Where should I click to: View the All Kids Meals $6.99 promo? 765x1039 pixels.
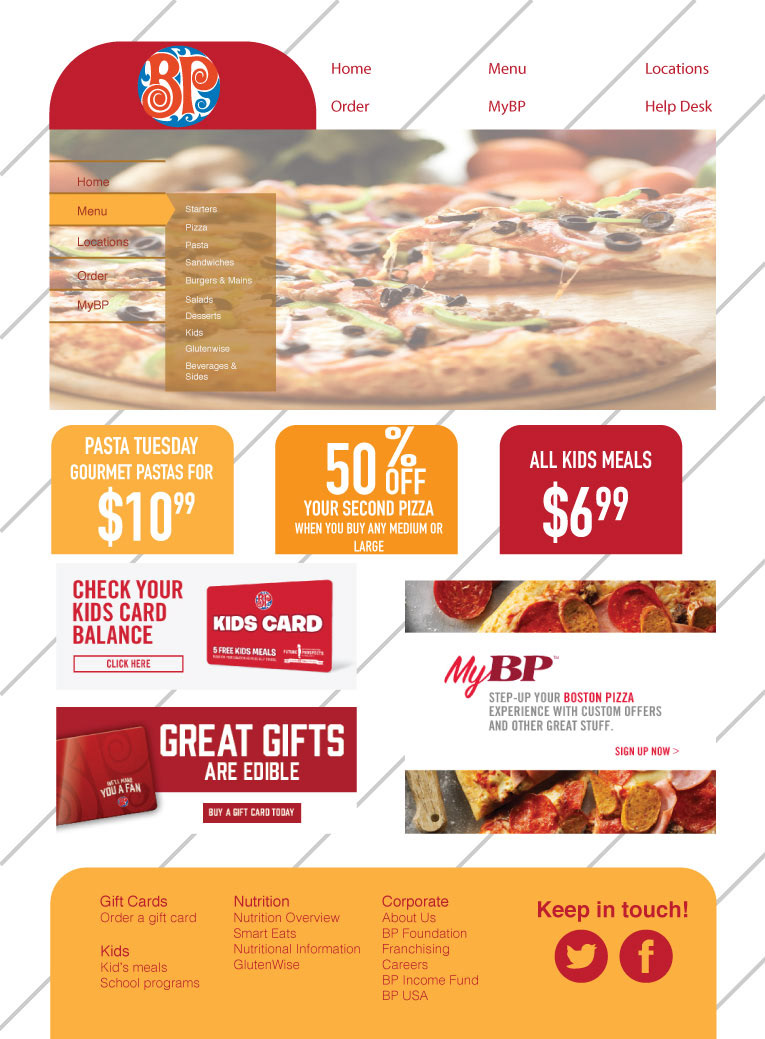tap(590, 490)
